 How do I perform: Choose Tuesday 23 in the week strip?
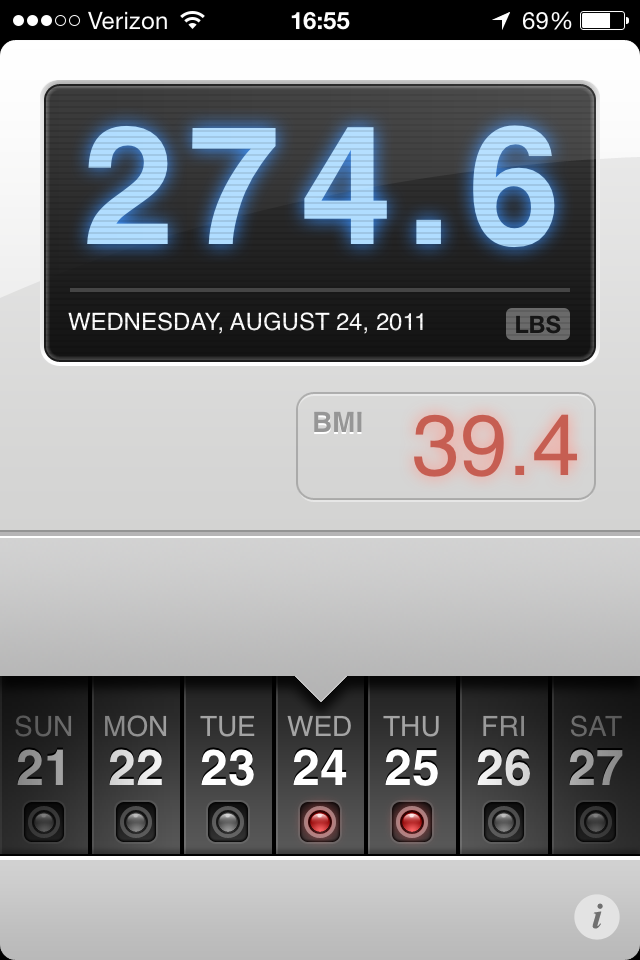(228, 767)
